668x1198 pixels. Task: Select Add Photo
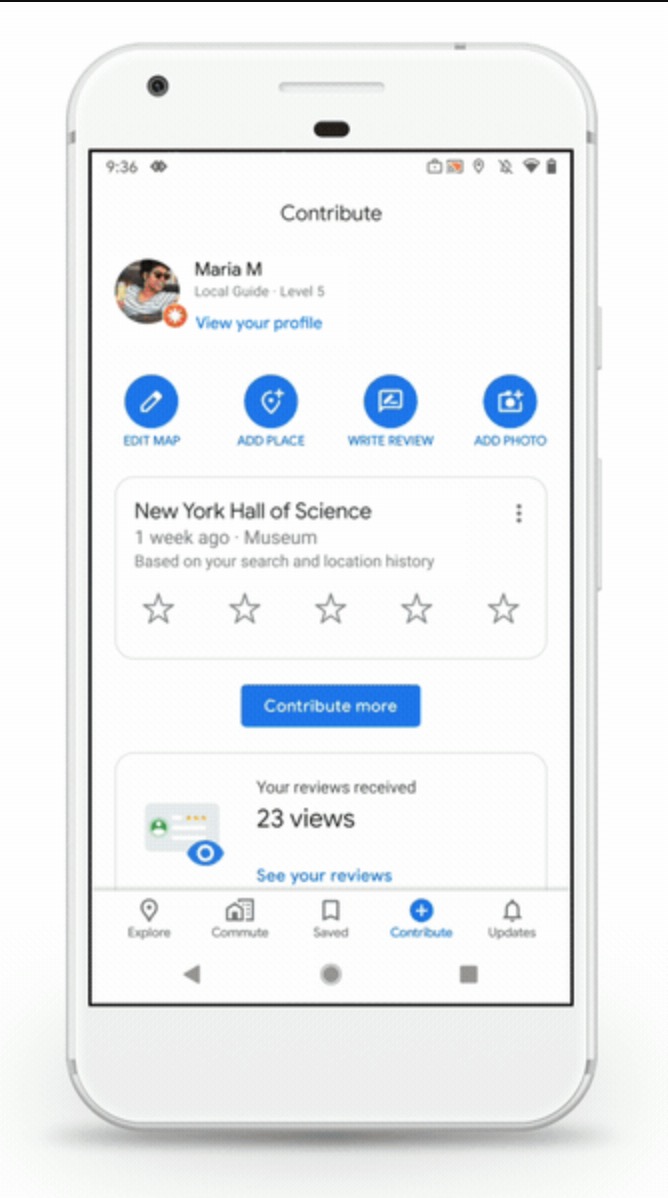coord(510,411)
